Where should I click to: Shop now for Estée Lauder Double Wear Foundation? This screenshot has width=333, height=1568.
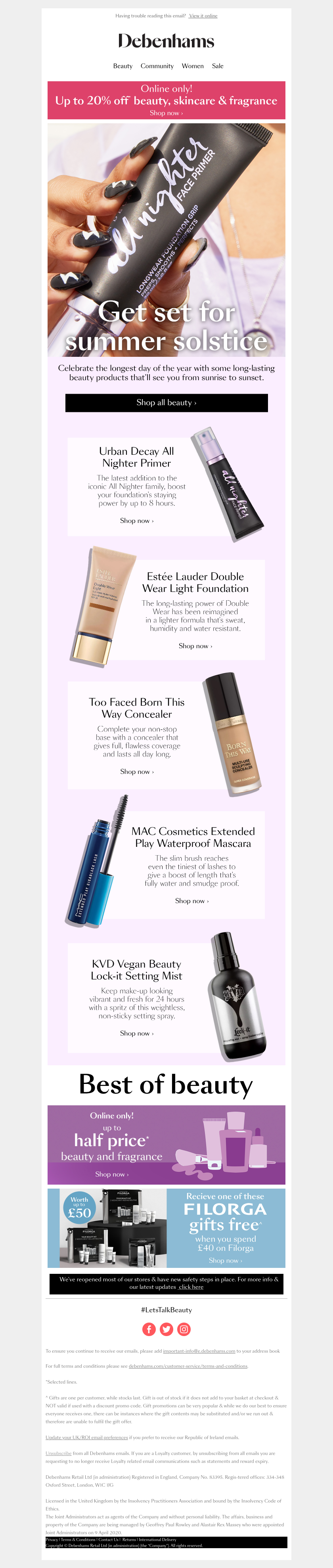tap(195, 646)
